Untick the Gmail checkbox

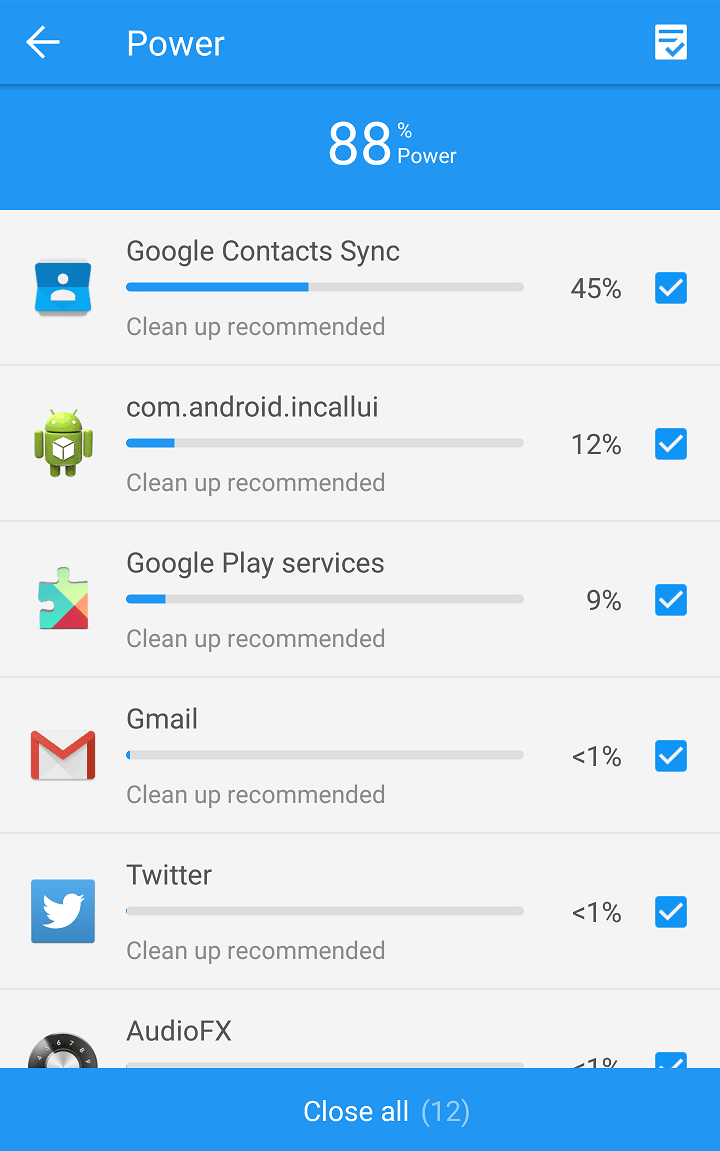pyautogui.click(x=670, y=756)
